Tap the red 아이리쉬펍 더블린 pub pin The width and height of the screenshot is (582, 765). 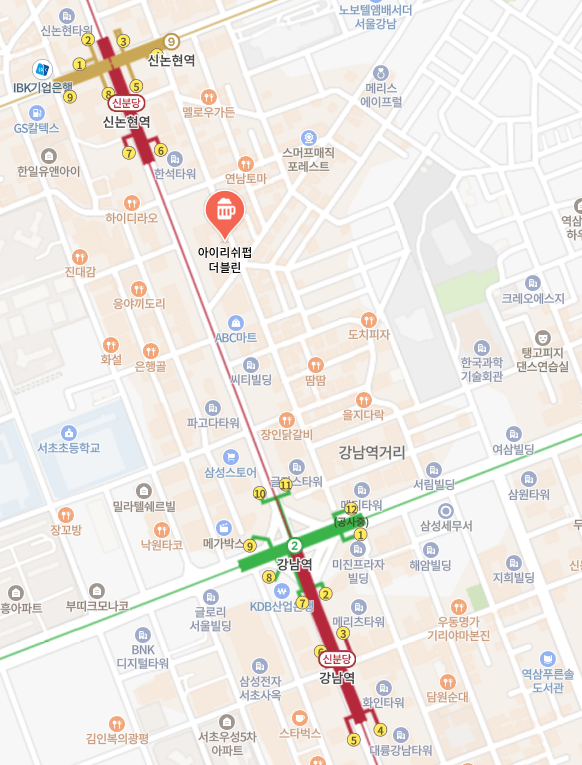(224, 214)
